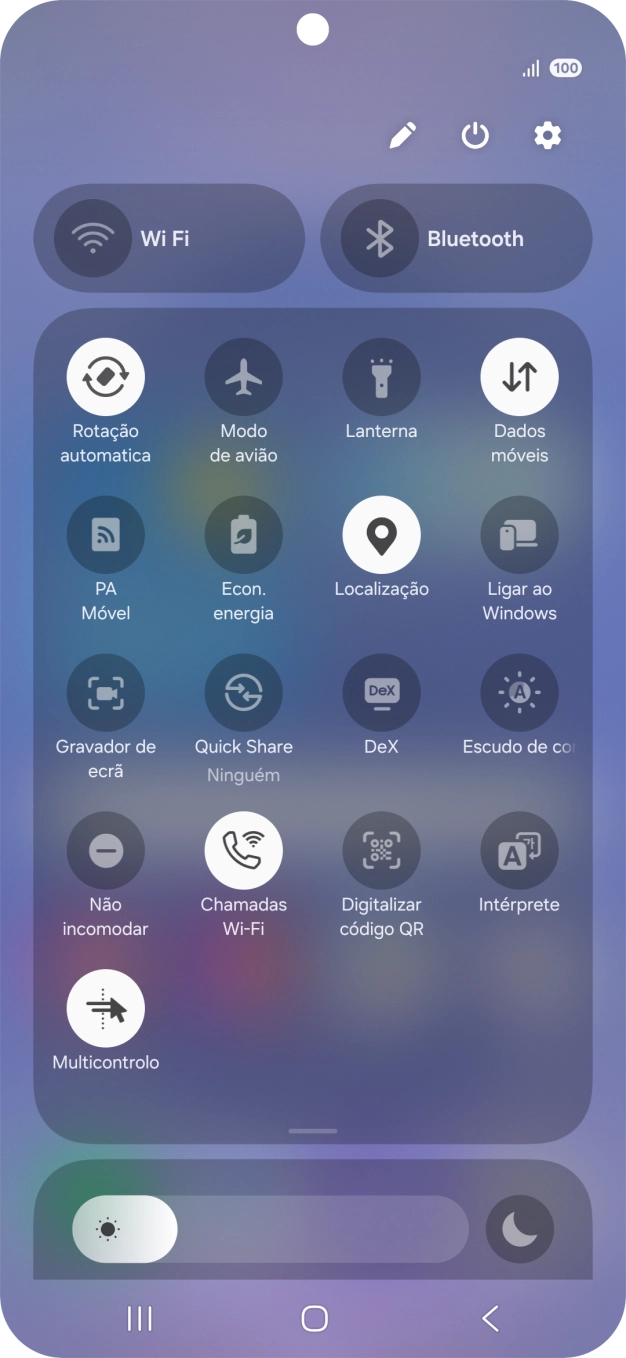Enable Bluetooth
Screen dimensions: 626x1358
click(x=379, y=238)
